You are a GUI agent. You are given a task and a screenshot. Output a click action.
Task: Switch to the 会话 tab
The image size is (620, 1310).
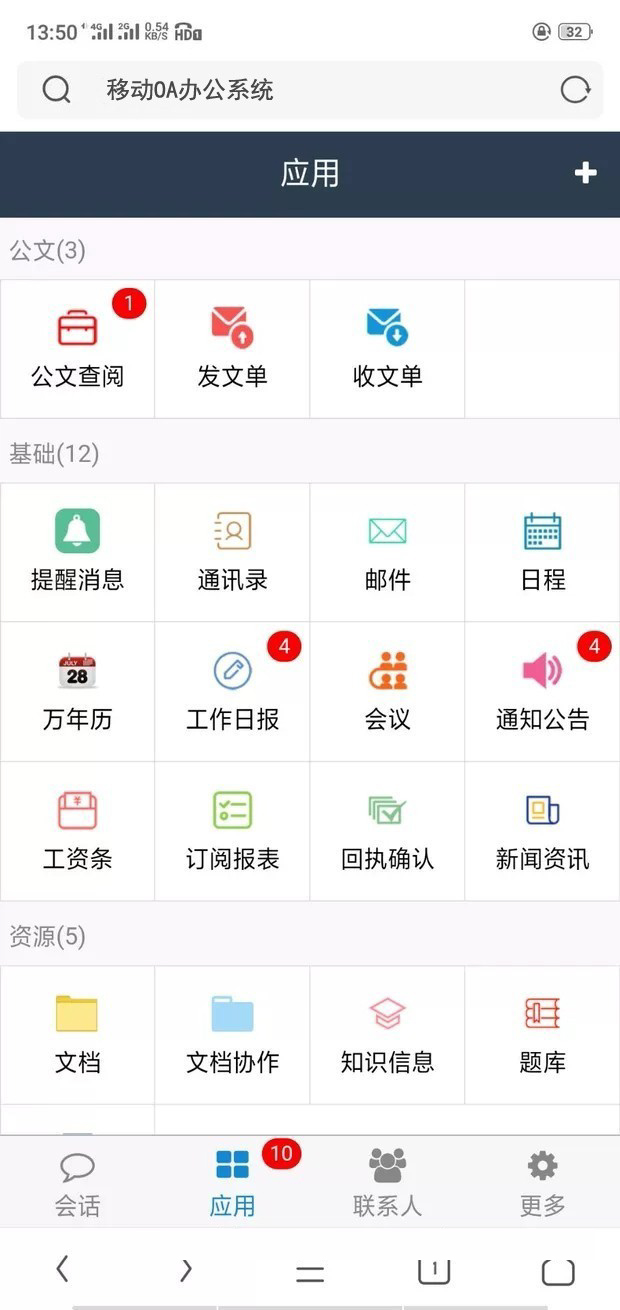tap(77, 1183)
